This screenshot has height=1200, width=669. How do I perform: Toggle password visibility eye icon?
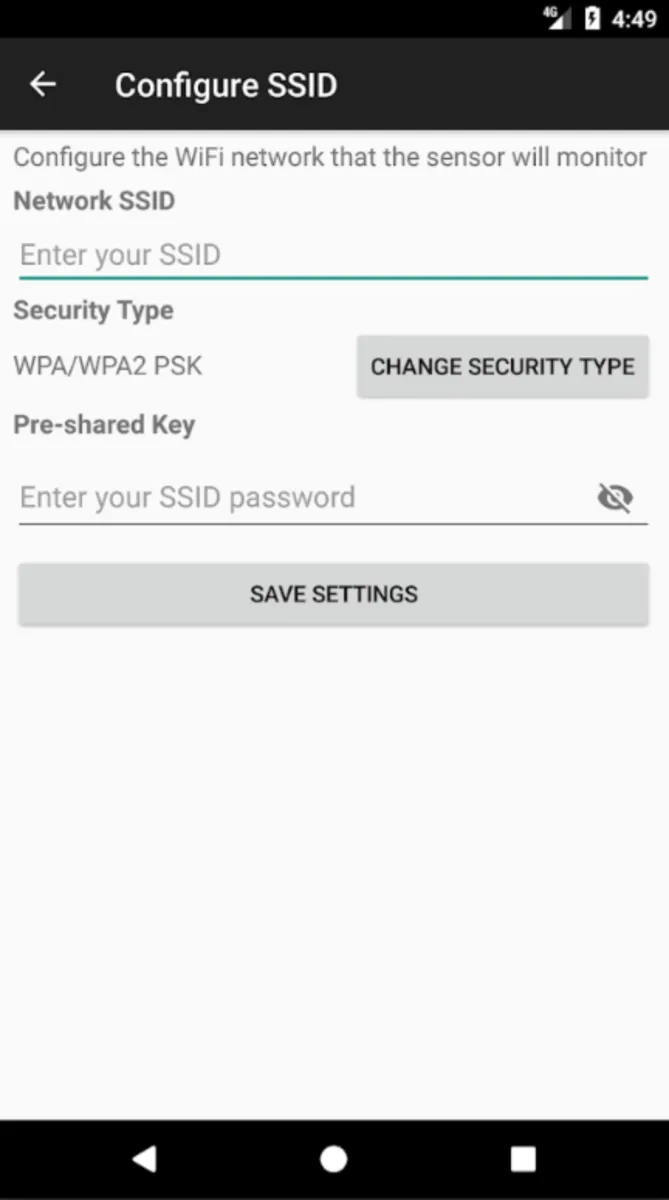(x=615, y=497)
